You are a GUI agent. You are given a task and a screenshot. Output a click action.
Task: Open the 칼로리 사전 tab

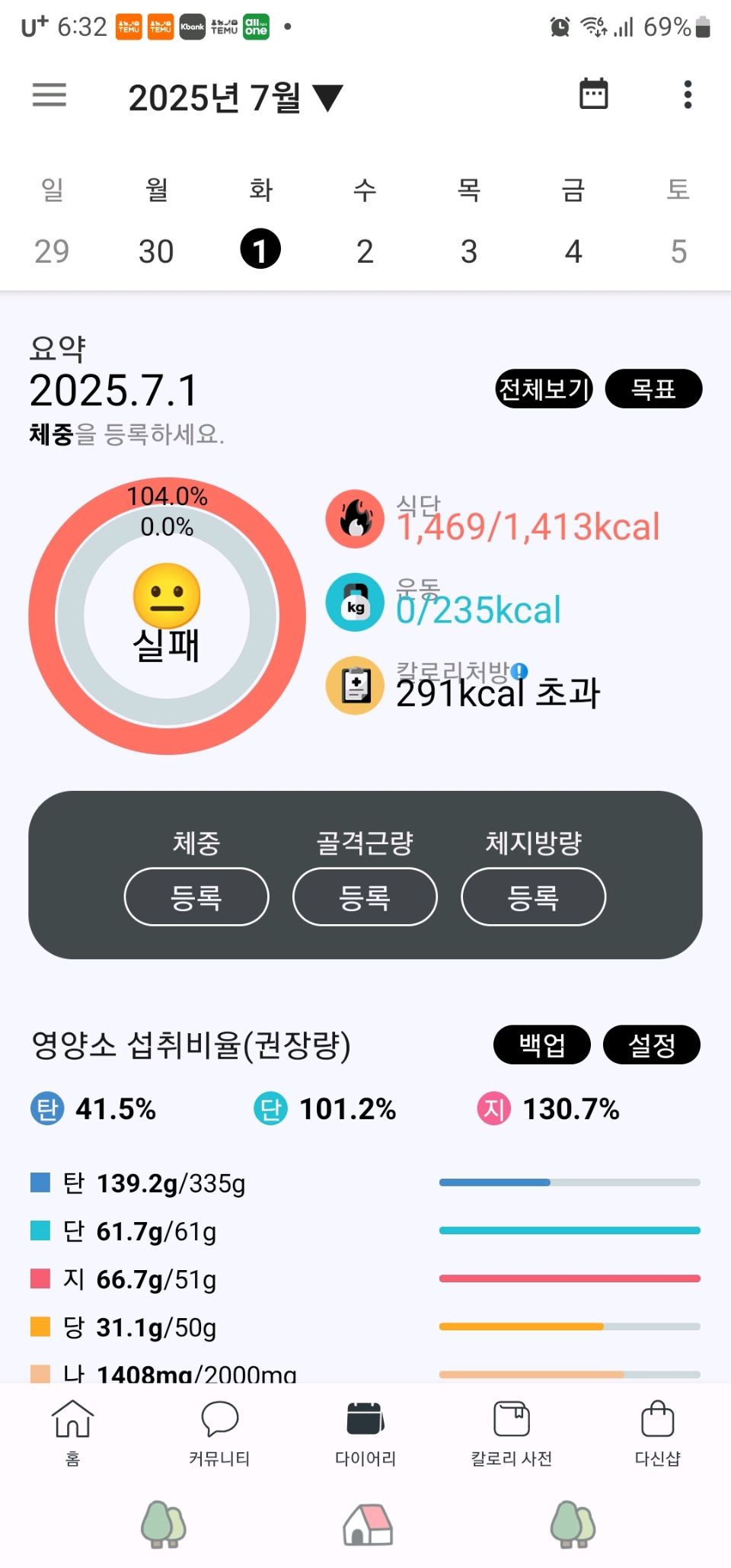pyautogui.click(x=512, y=1430)
